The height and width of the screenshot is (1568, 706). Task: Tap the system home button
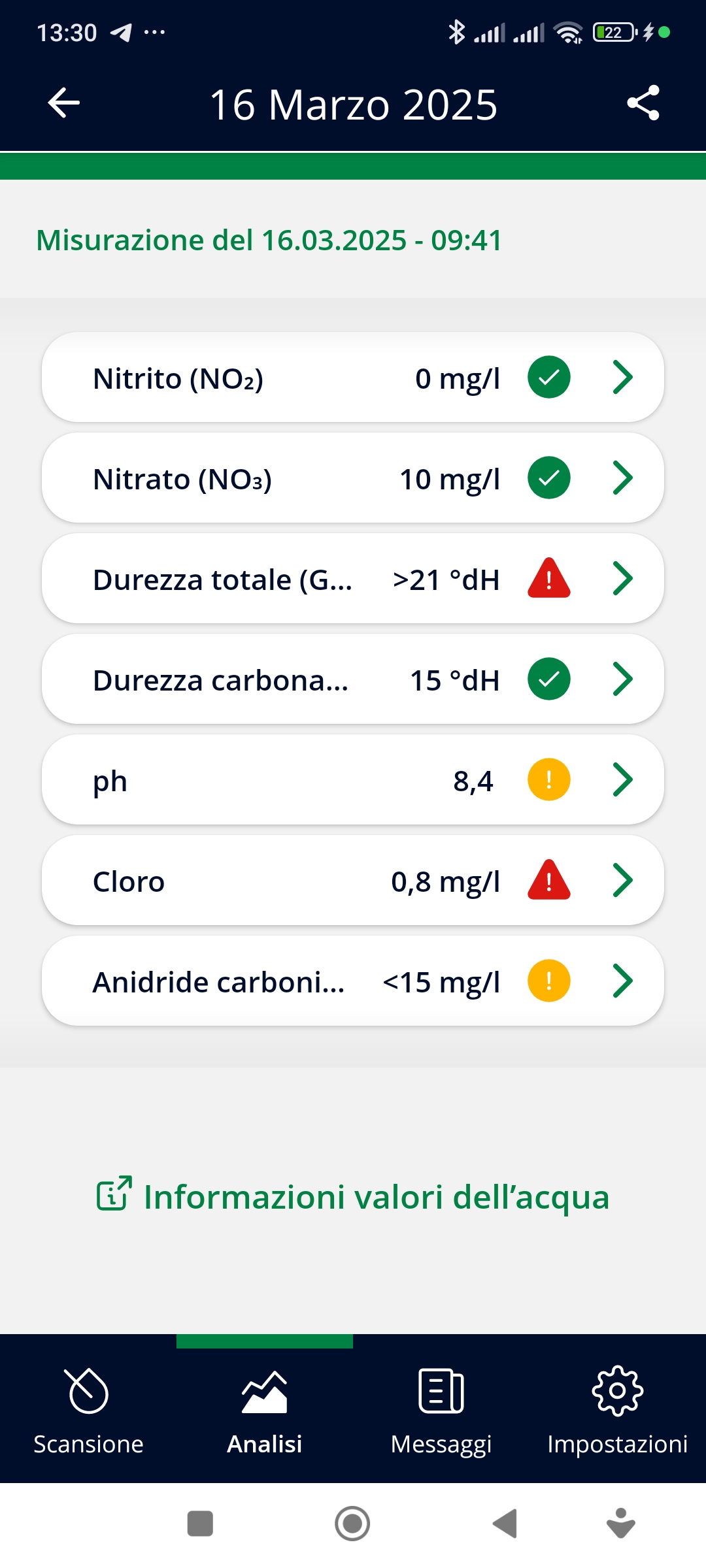352,1524
